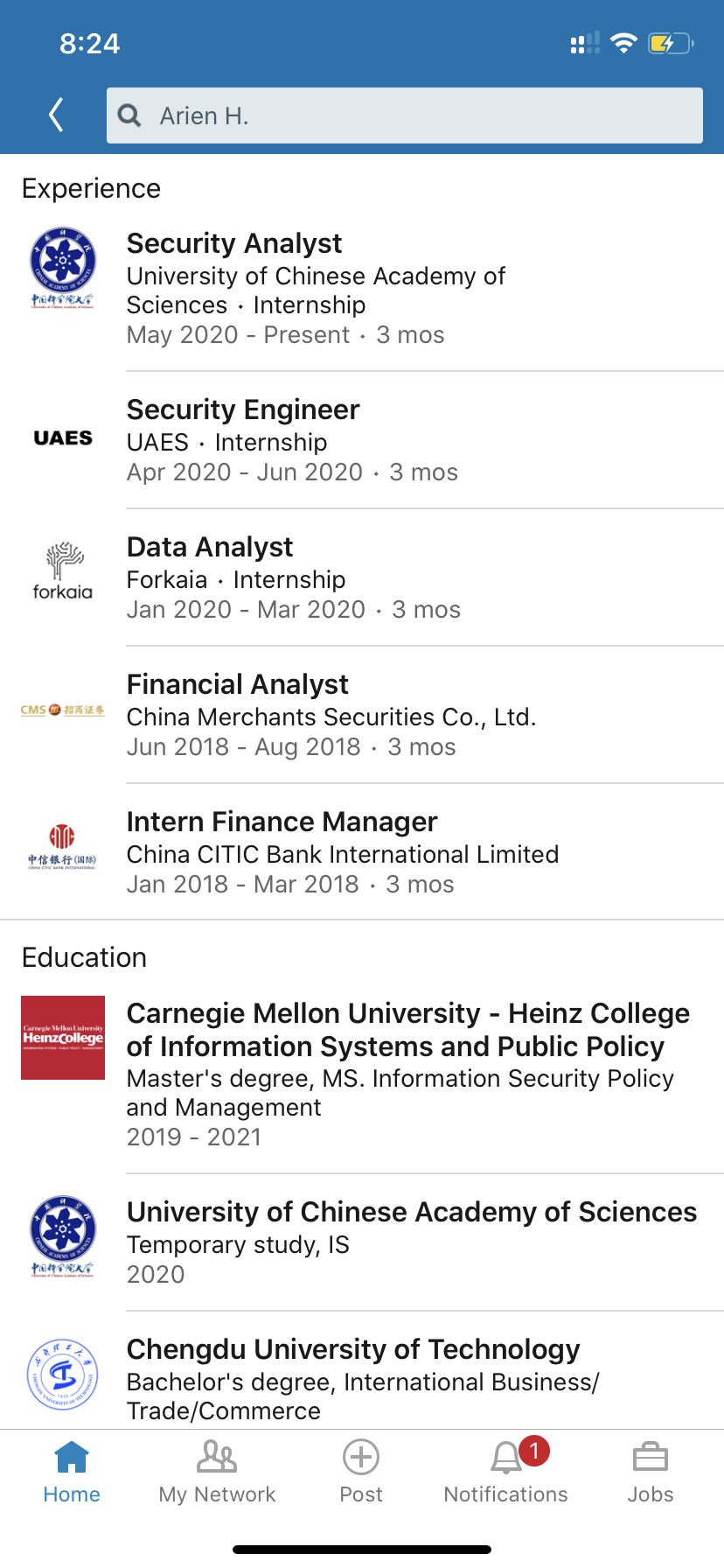This screenshot has height=1568, width=724.
Task: Go to the Jobs tab
Action: (x=650, y=1472)
